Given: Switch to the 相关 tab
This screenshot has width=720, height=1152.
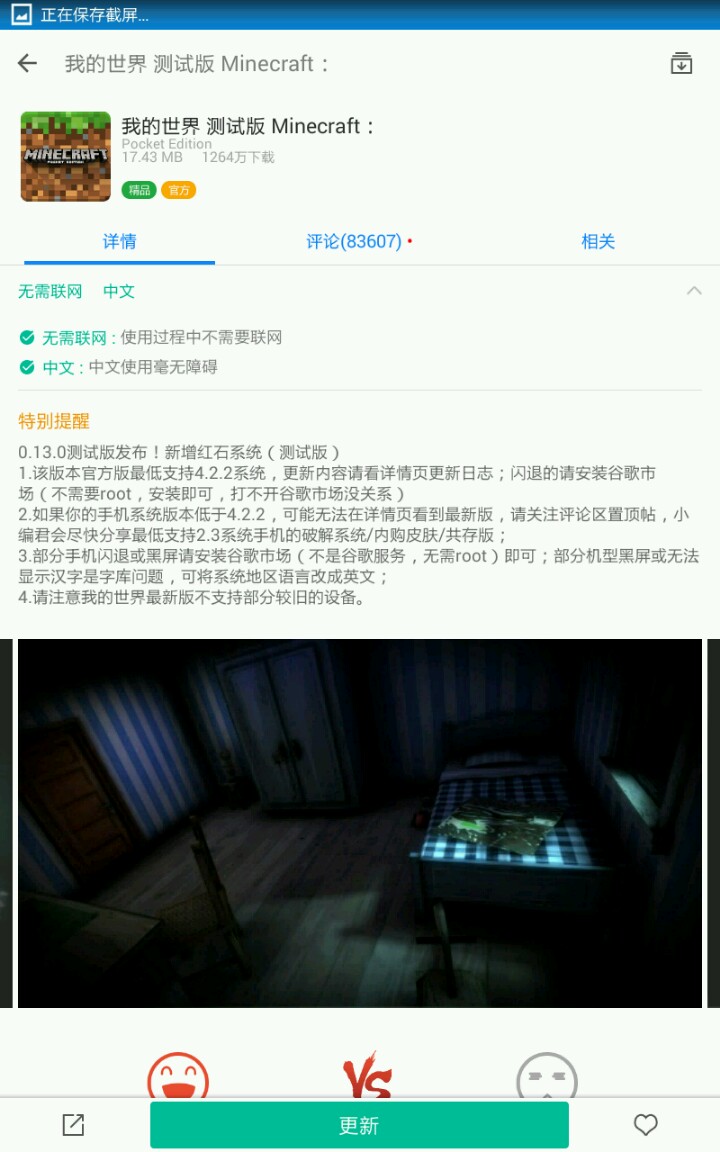Looking at the screenshot, I should 598,241.
